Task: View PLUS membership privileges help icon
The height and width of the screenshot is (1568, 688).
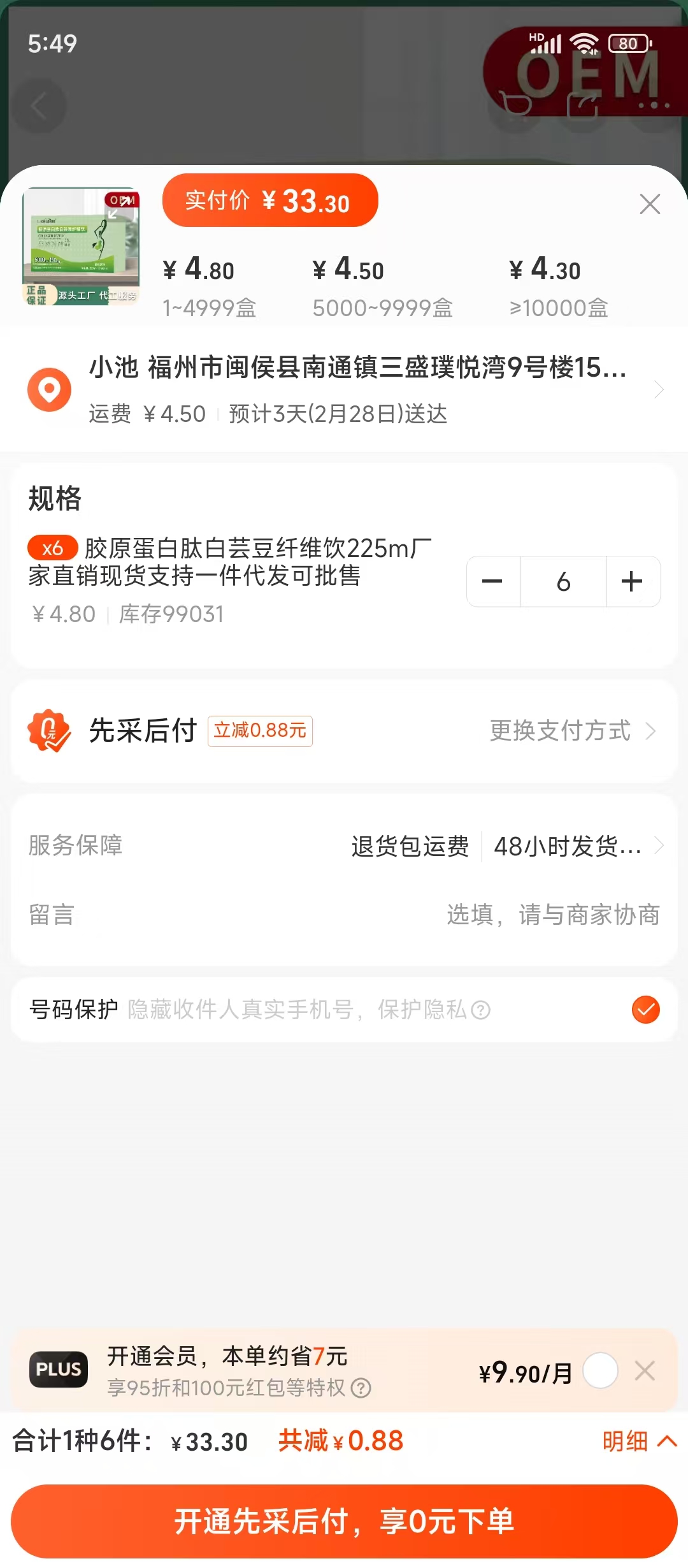Action: (361, 1388)
